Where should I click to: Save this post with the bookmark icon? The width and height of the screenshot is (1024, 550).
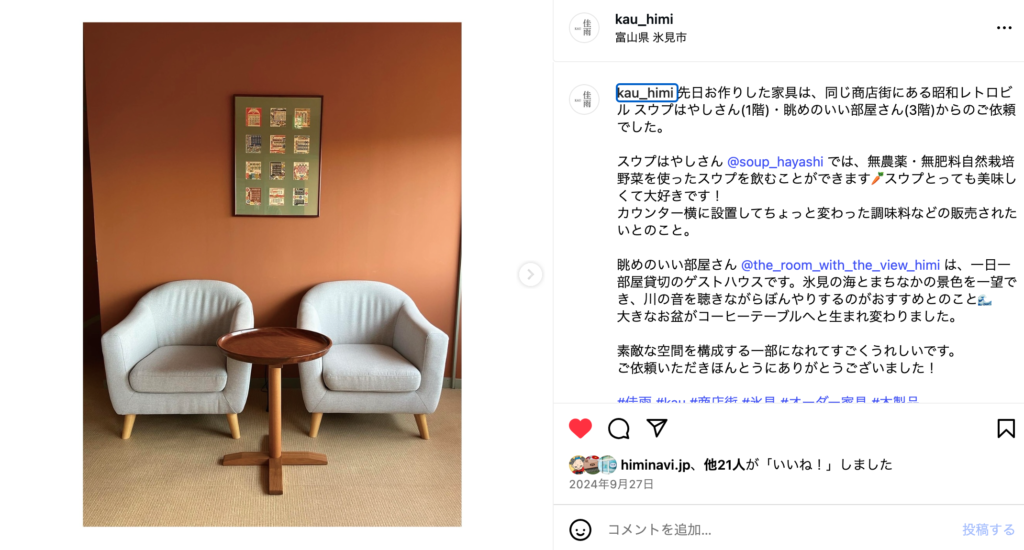tap(1005, 429)
